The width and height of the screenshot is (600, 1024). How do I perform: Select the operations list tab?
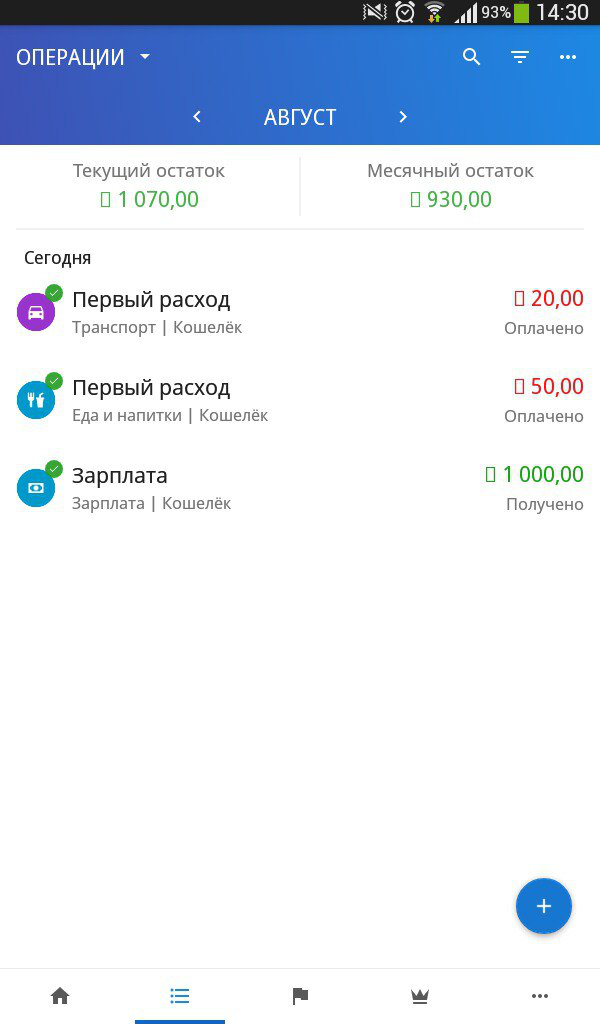(180, 996)
